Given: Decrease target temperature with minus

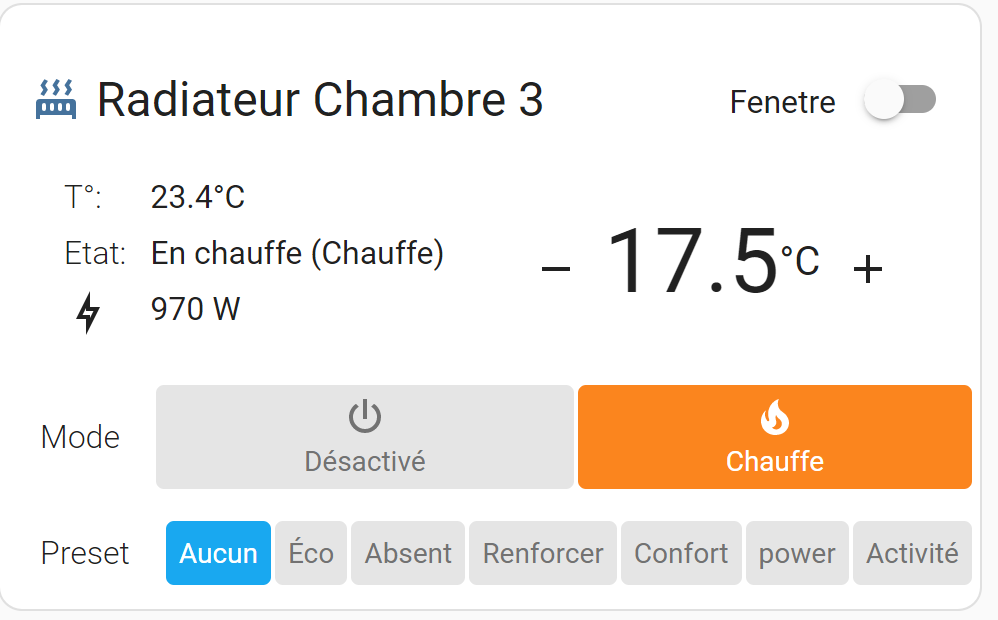Looking at the screenshot, I should click(556, 268).
